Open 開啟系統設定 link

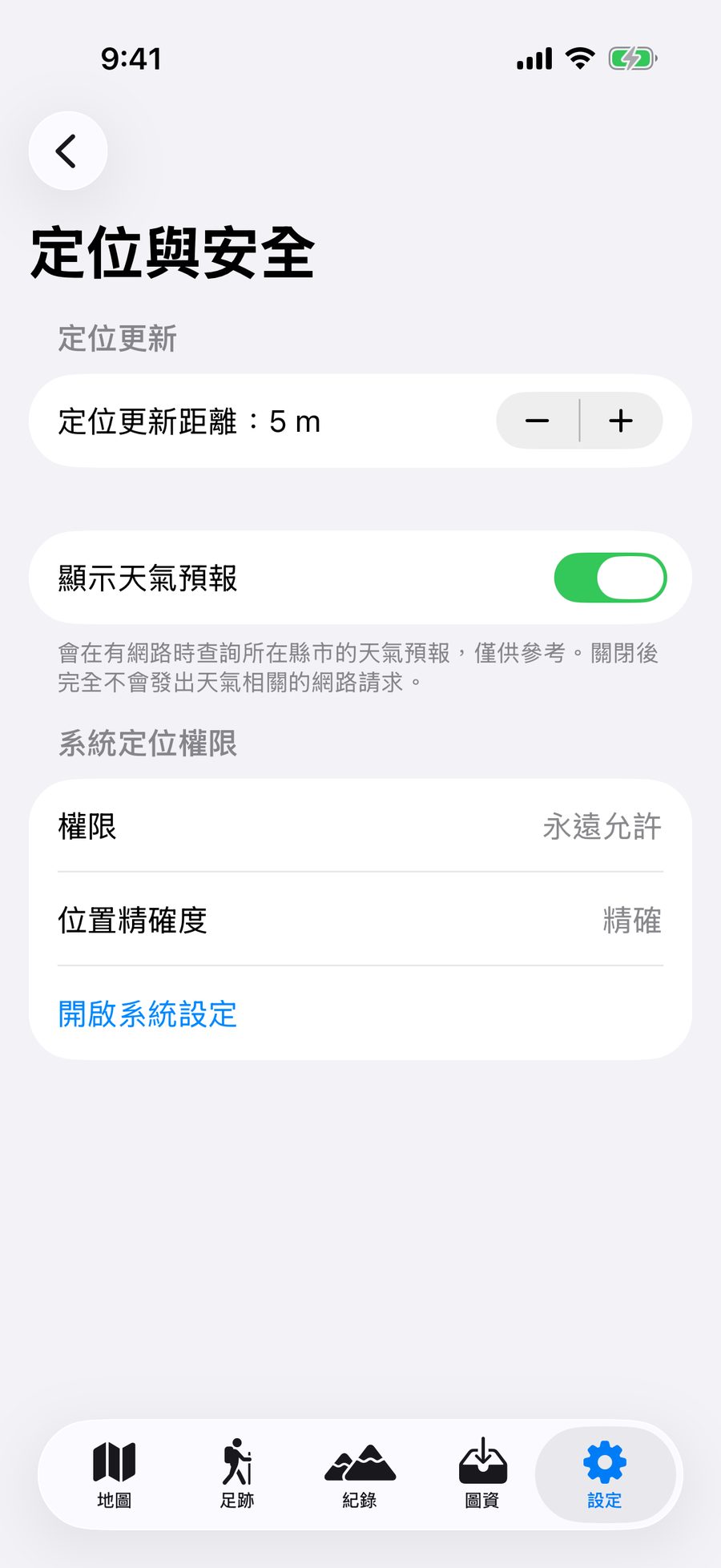click(147, 1014)
